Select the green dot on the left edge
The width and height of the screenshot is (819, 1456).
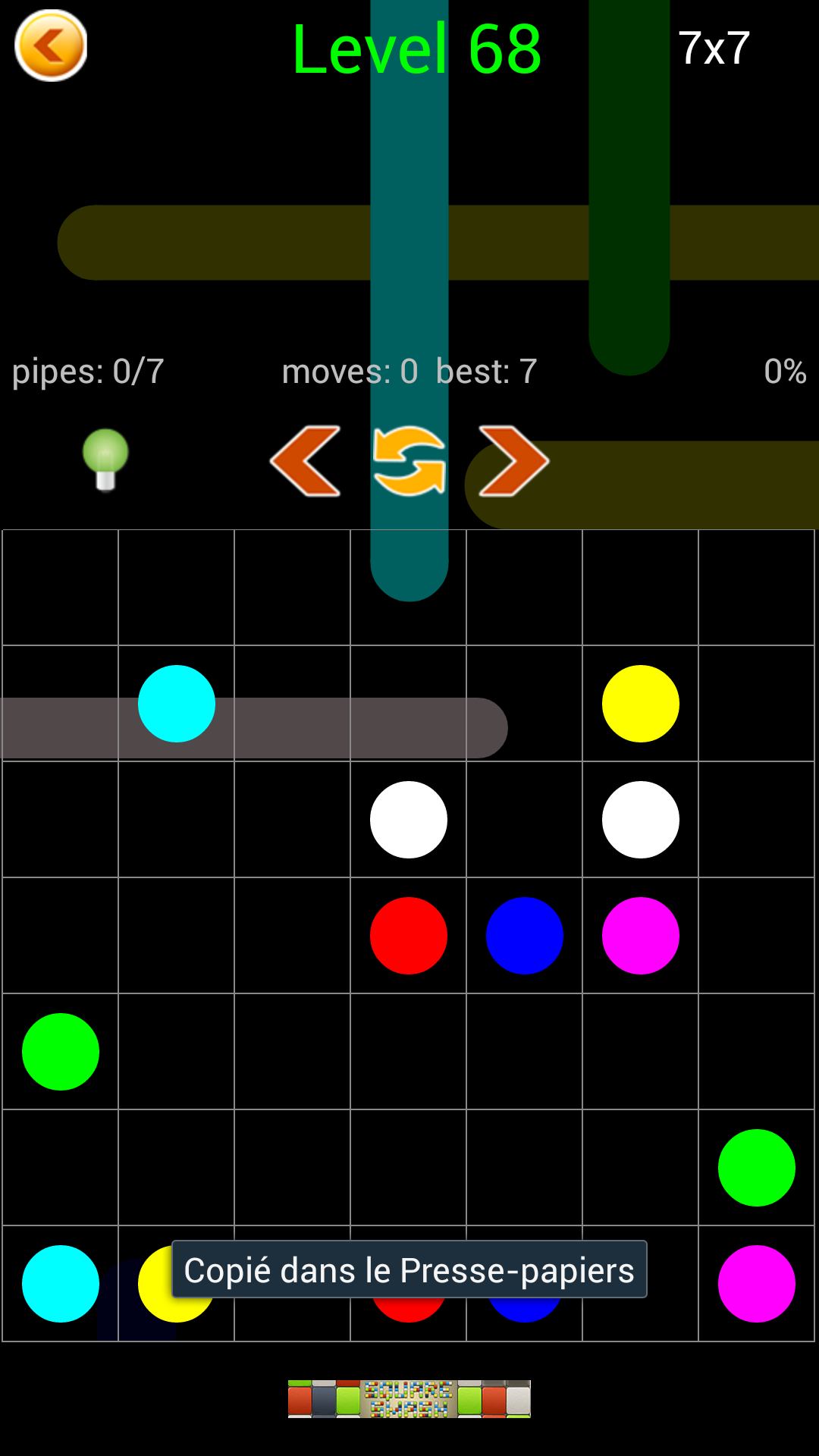coord(61,1051)
